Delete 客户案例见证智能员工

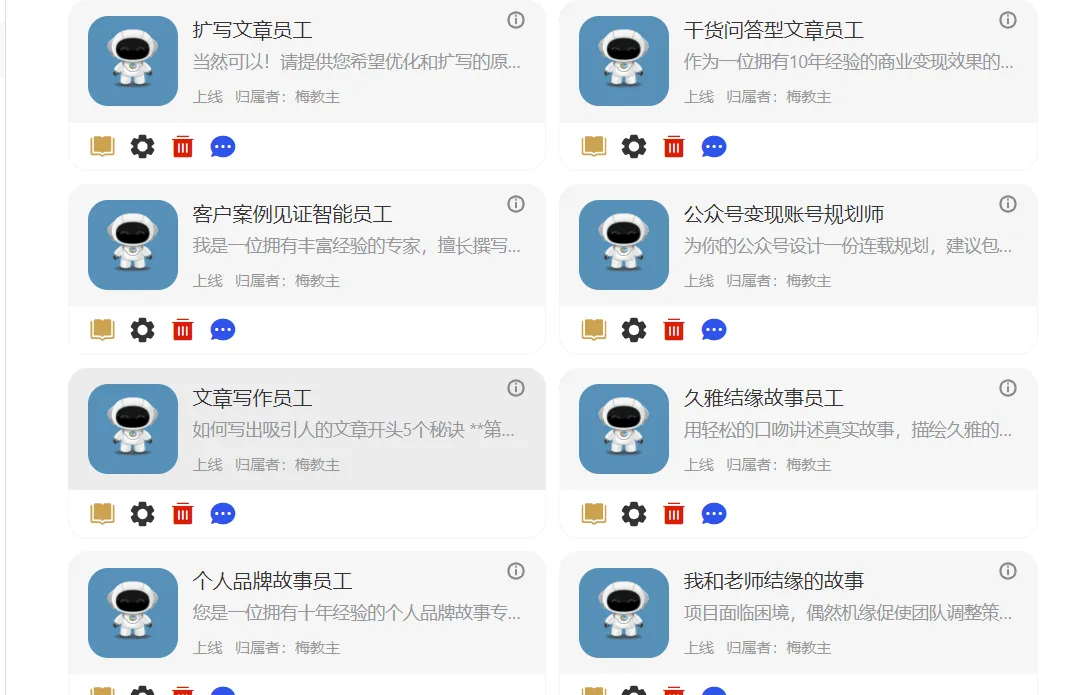(183, 330)
